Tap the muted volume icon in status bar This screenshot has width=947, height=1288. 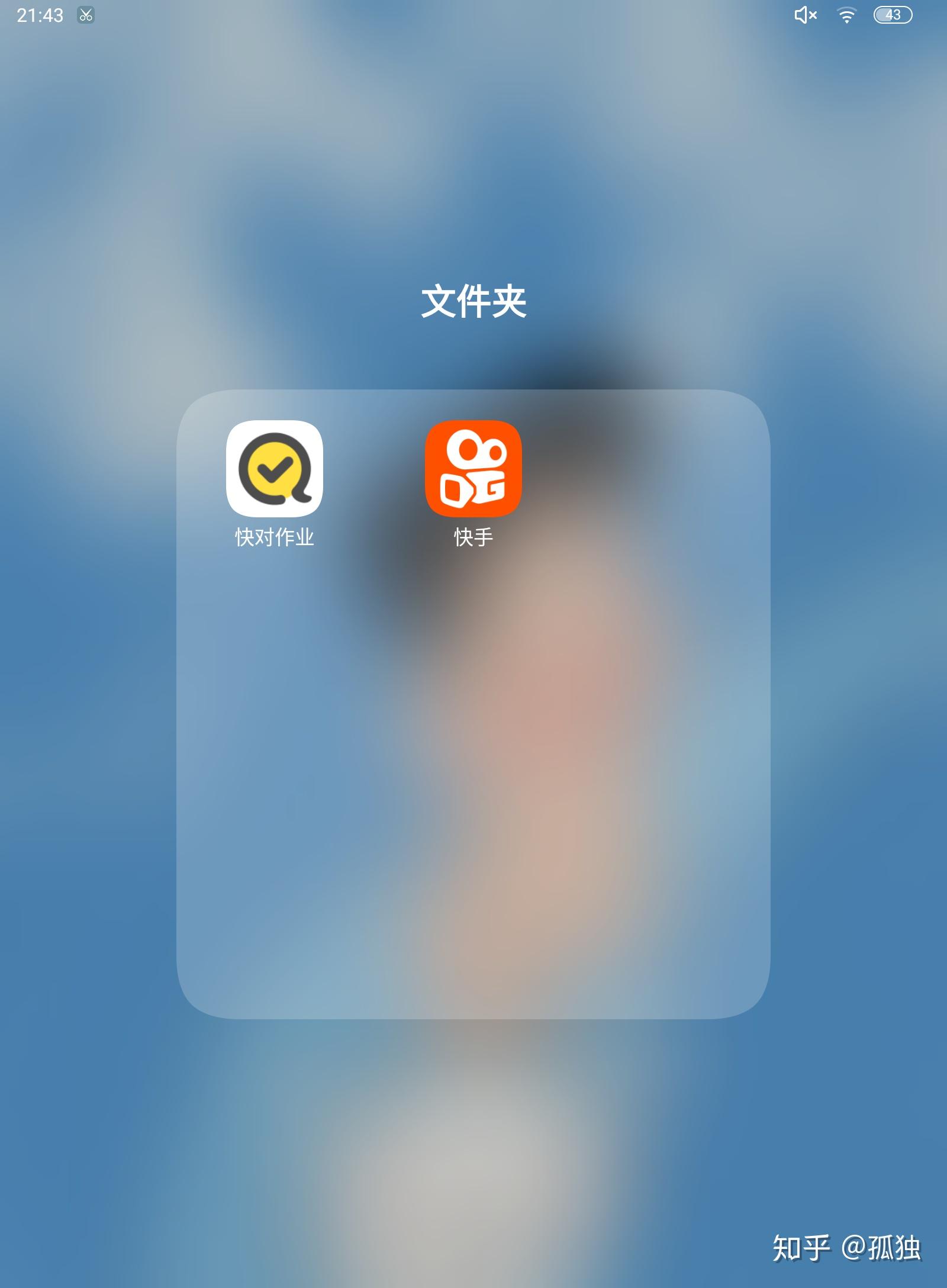click(x=806, y=16)
